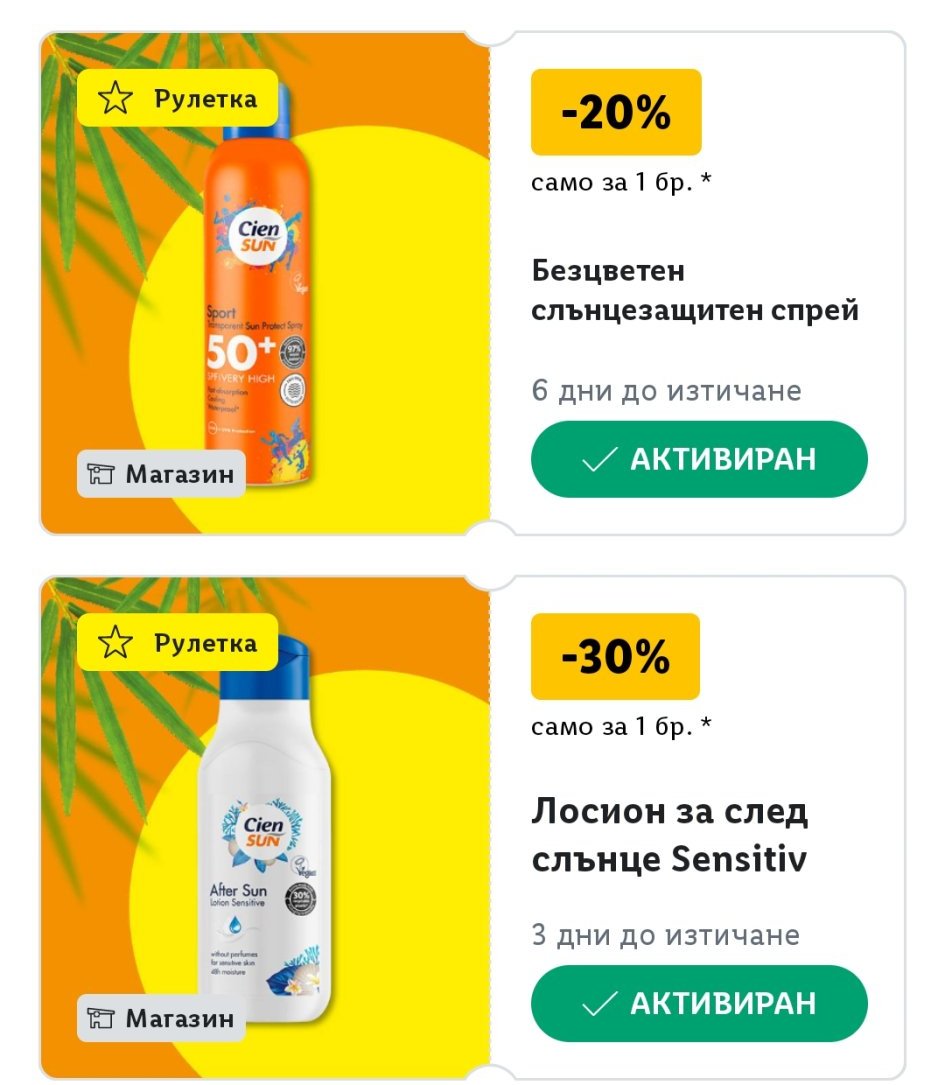Tap АКТИВИРАН on the after-sun lotion coupon

tap(698, 1003)
